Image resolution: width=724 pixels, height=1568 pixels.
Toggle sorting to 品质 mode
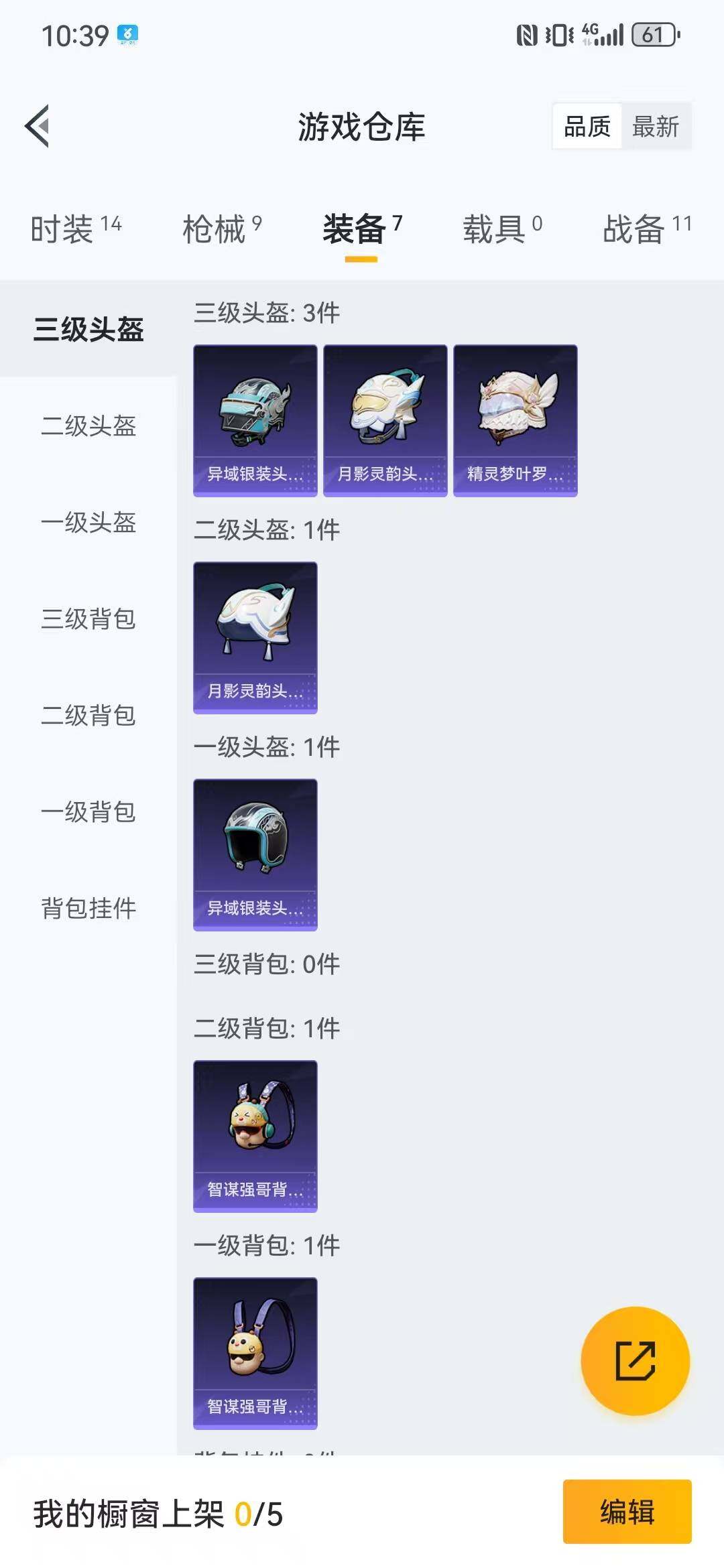(587, 126)
